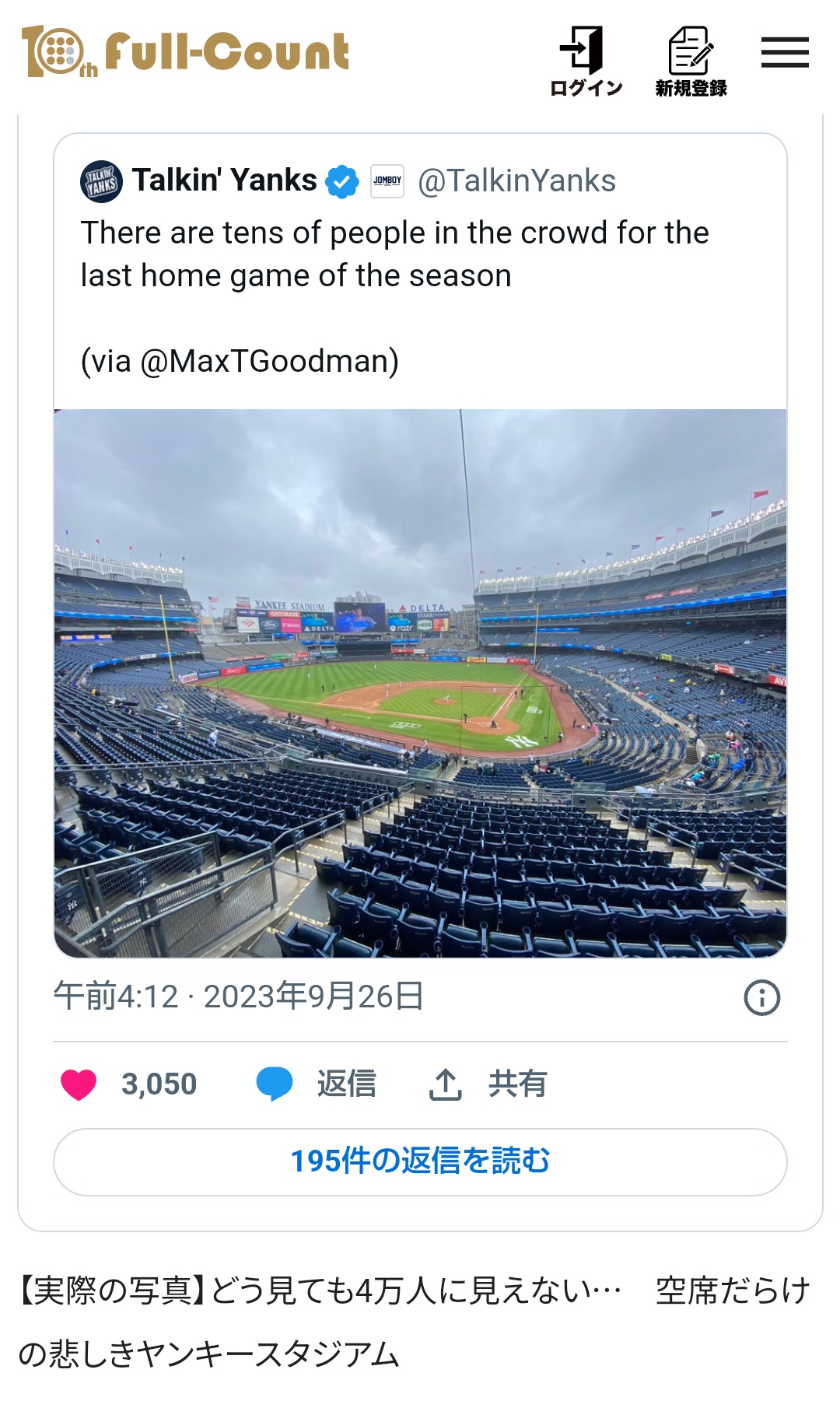Open the @TalkinYanks handle
Viewport: 840px width, 1408px height.
point(516,180)
